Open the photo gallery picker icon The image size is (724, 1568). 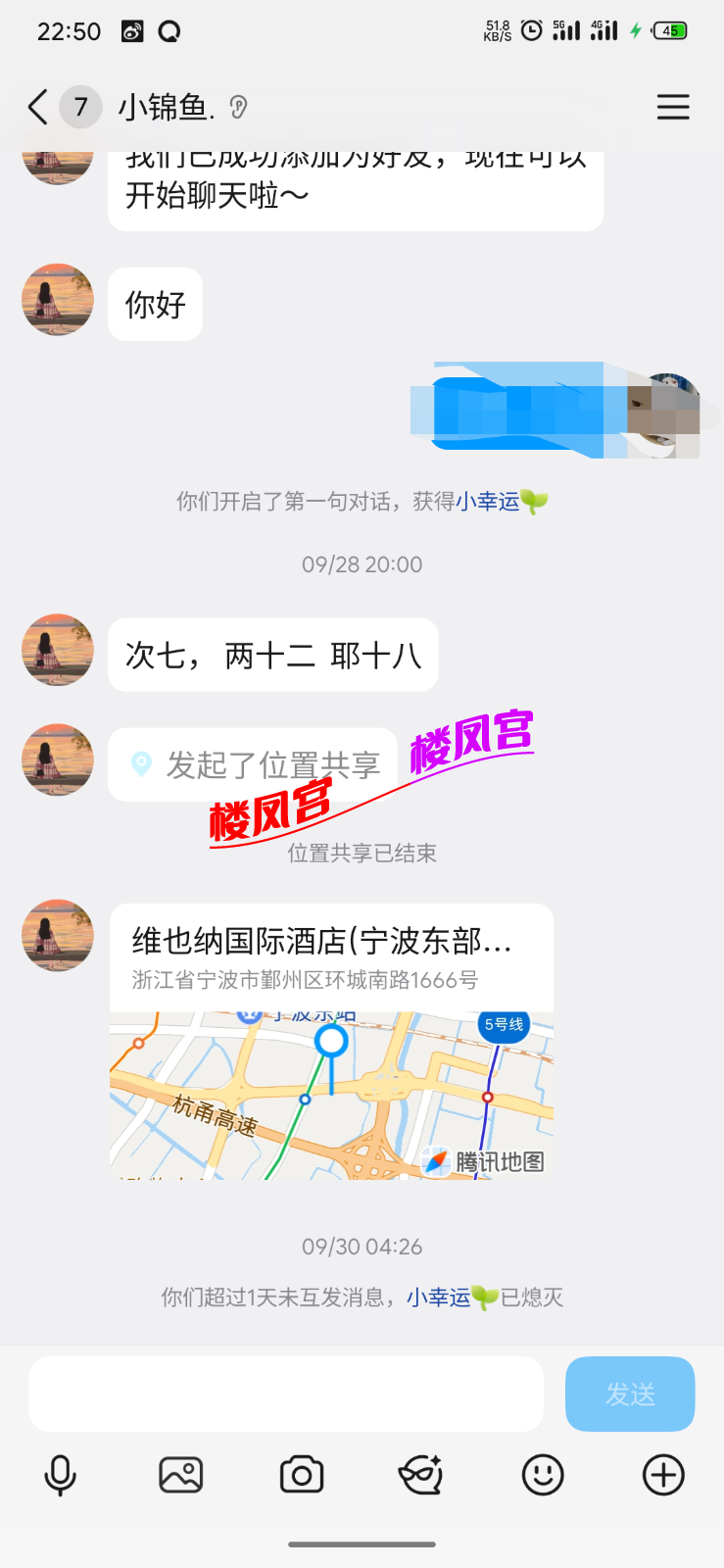point(180,1474)
